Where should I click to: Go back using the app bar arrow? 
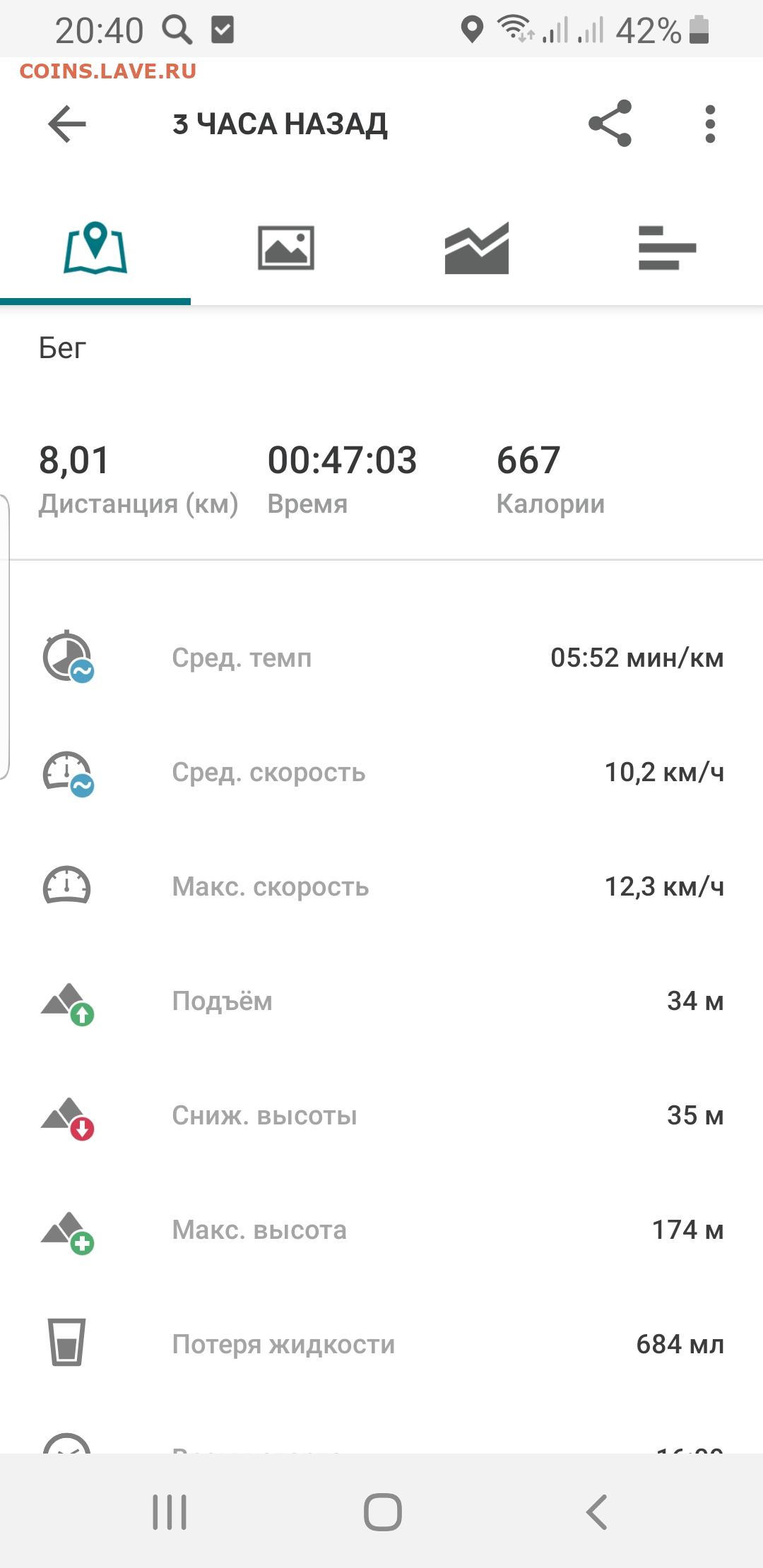pyautogui.click(x=67, y=124)
